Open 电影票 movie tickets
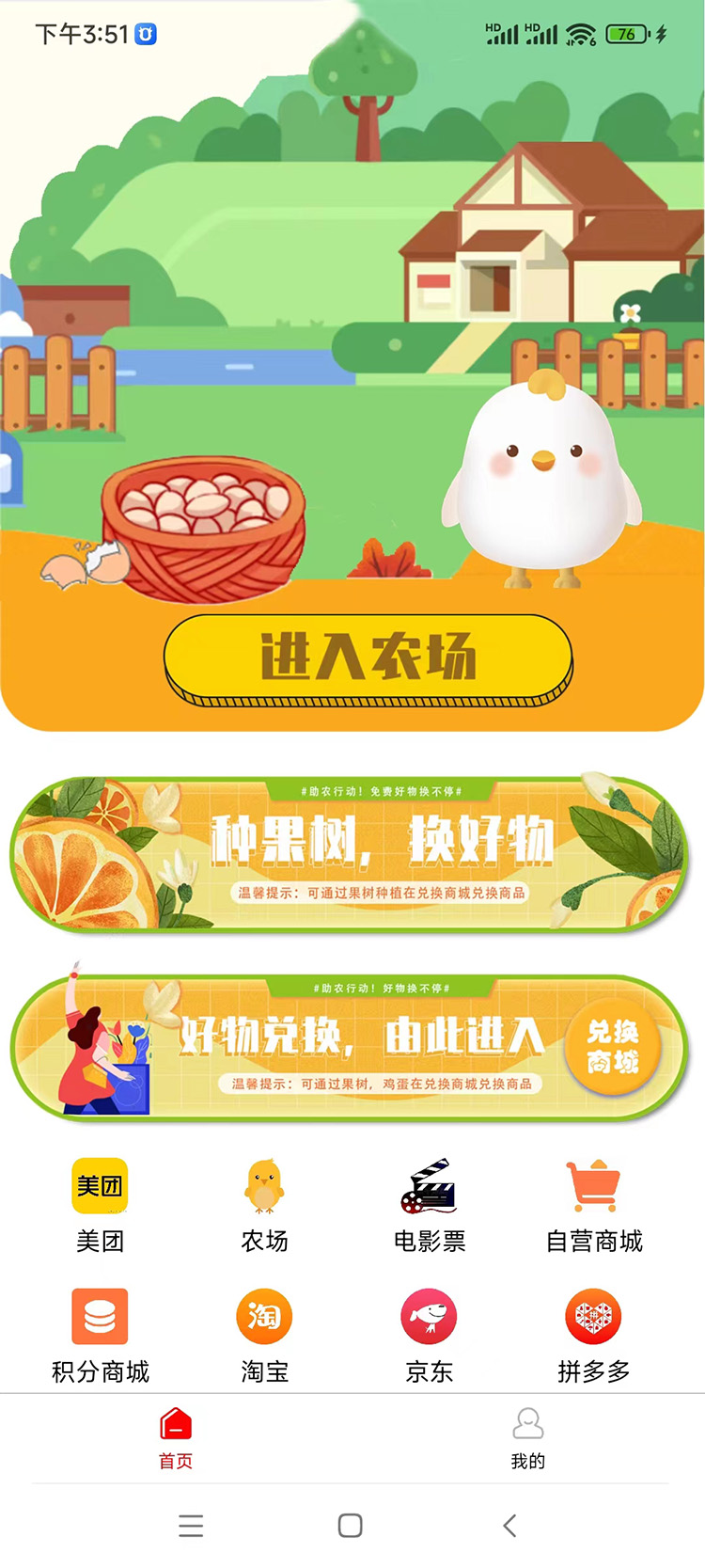705x1568 pixels. [430, 1205]
